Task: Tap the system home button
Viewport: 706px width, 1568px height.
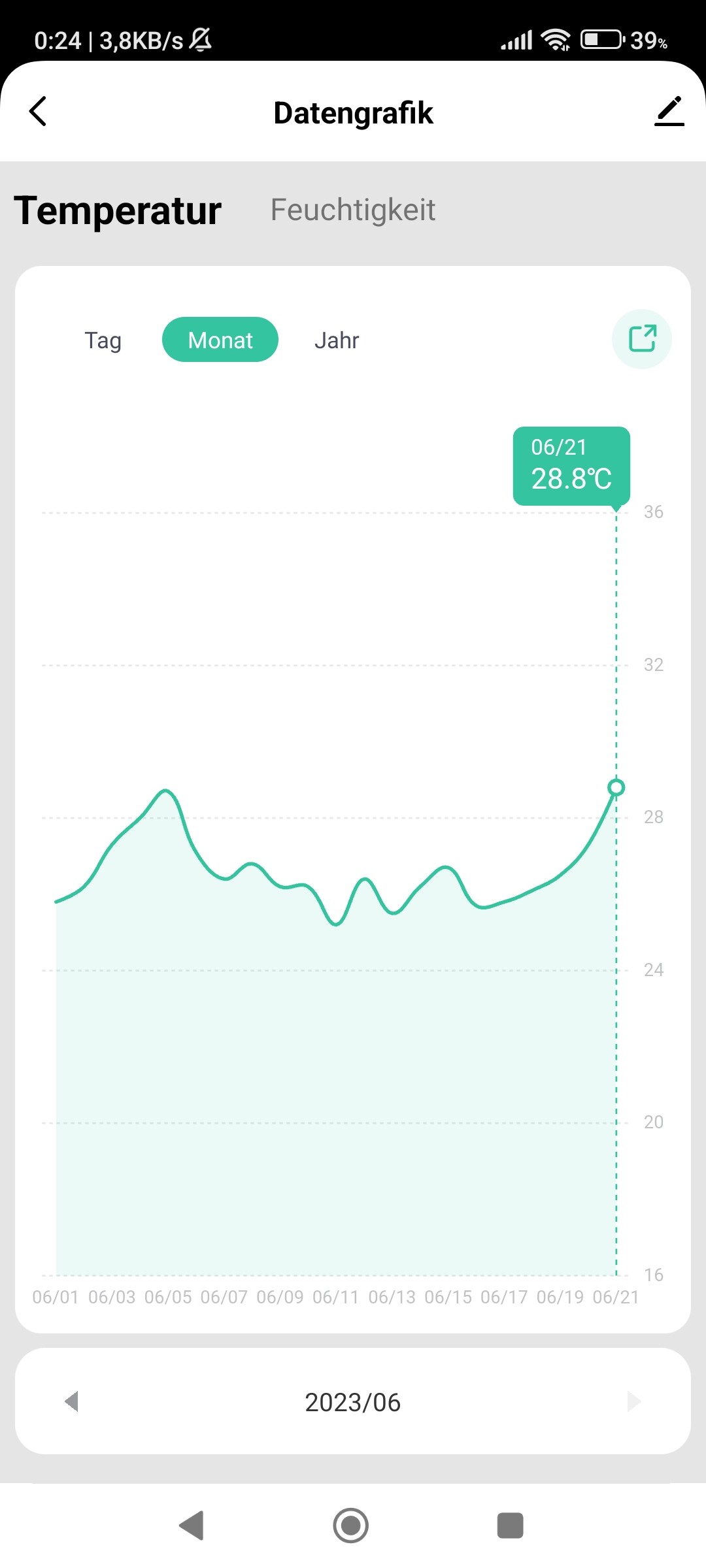Action: click(x=351, y=1526)
